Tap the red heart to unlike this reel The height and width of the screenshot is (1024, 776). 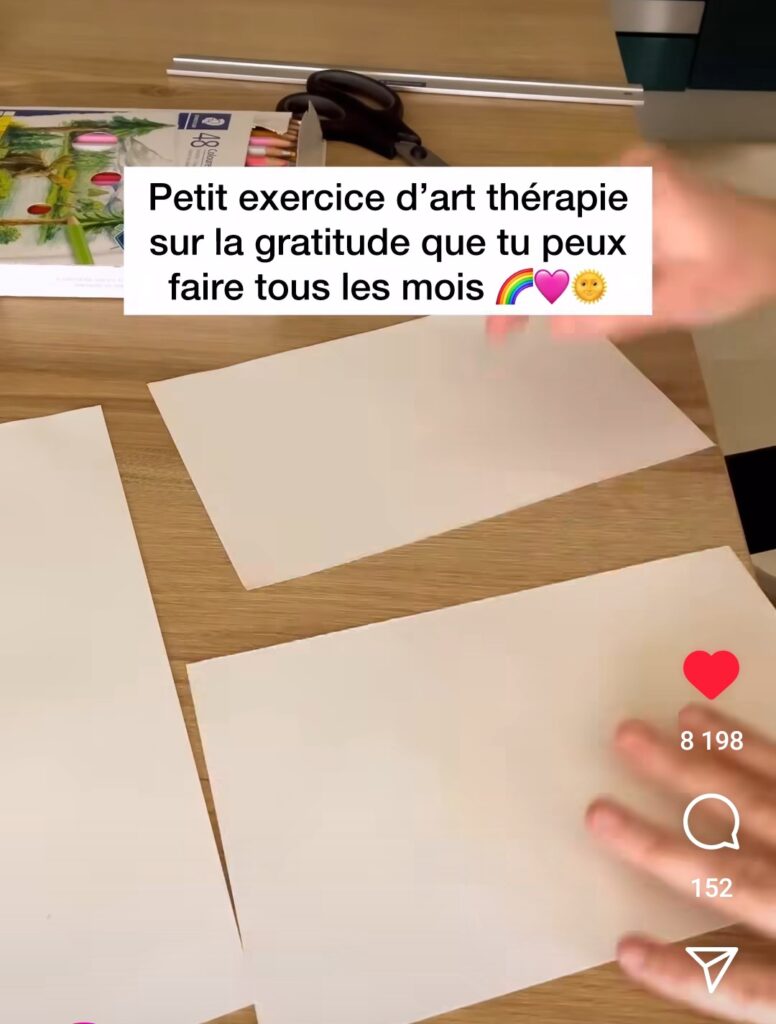click(x=711, y=674)
